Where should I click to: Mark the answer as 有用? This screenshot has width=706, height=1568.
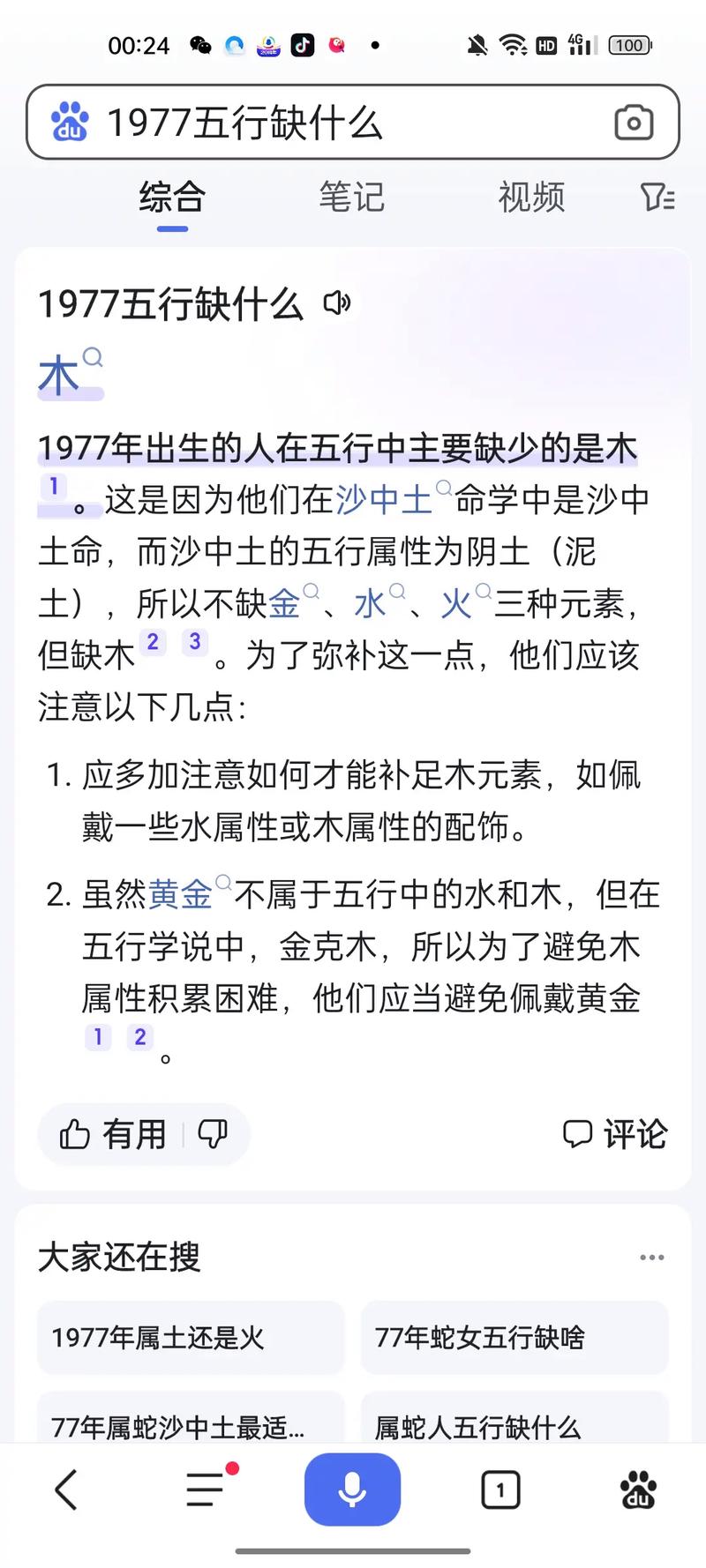pyautogui.click(x=113, y=1134)
